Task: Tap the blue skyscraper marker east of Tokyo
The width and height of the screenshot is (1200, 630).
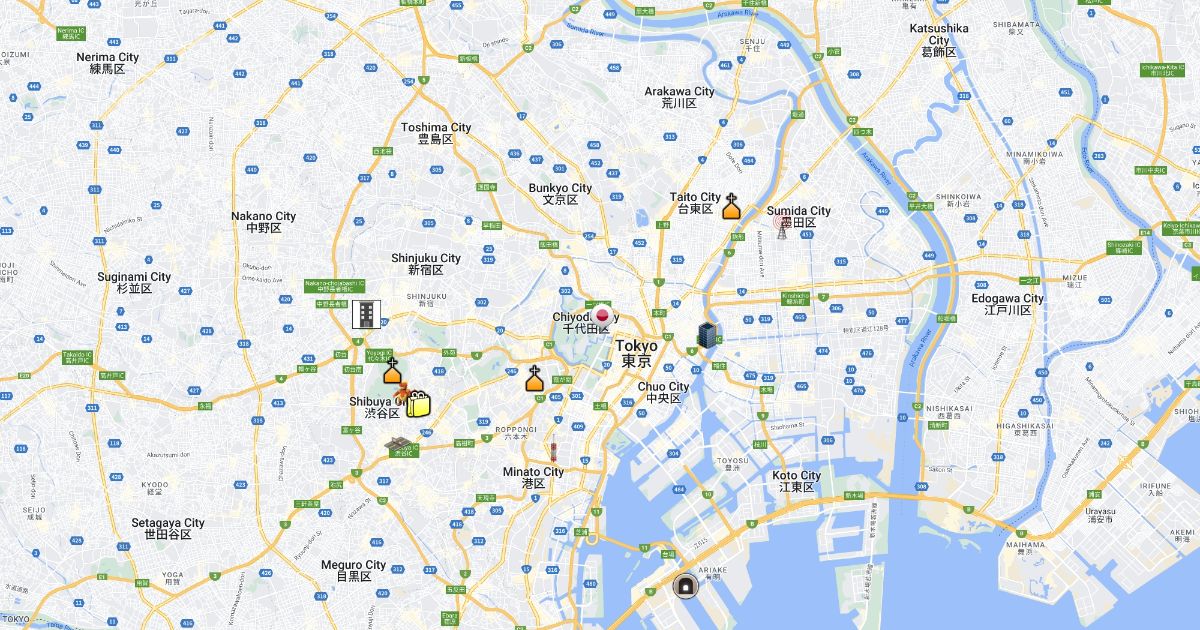Action: pos(707,337)
